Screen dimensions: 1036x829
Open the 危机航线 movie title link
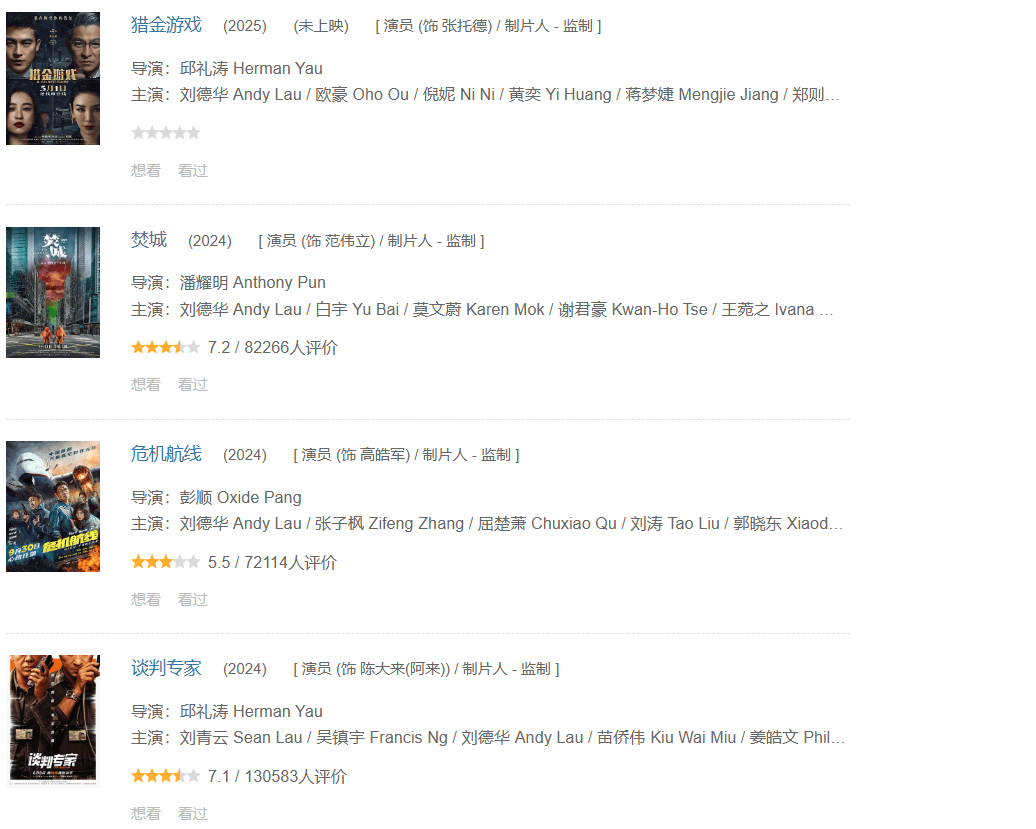(x=166, y=454)
